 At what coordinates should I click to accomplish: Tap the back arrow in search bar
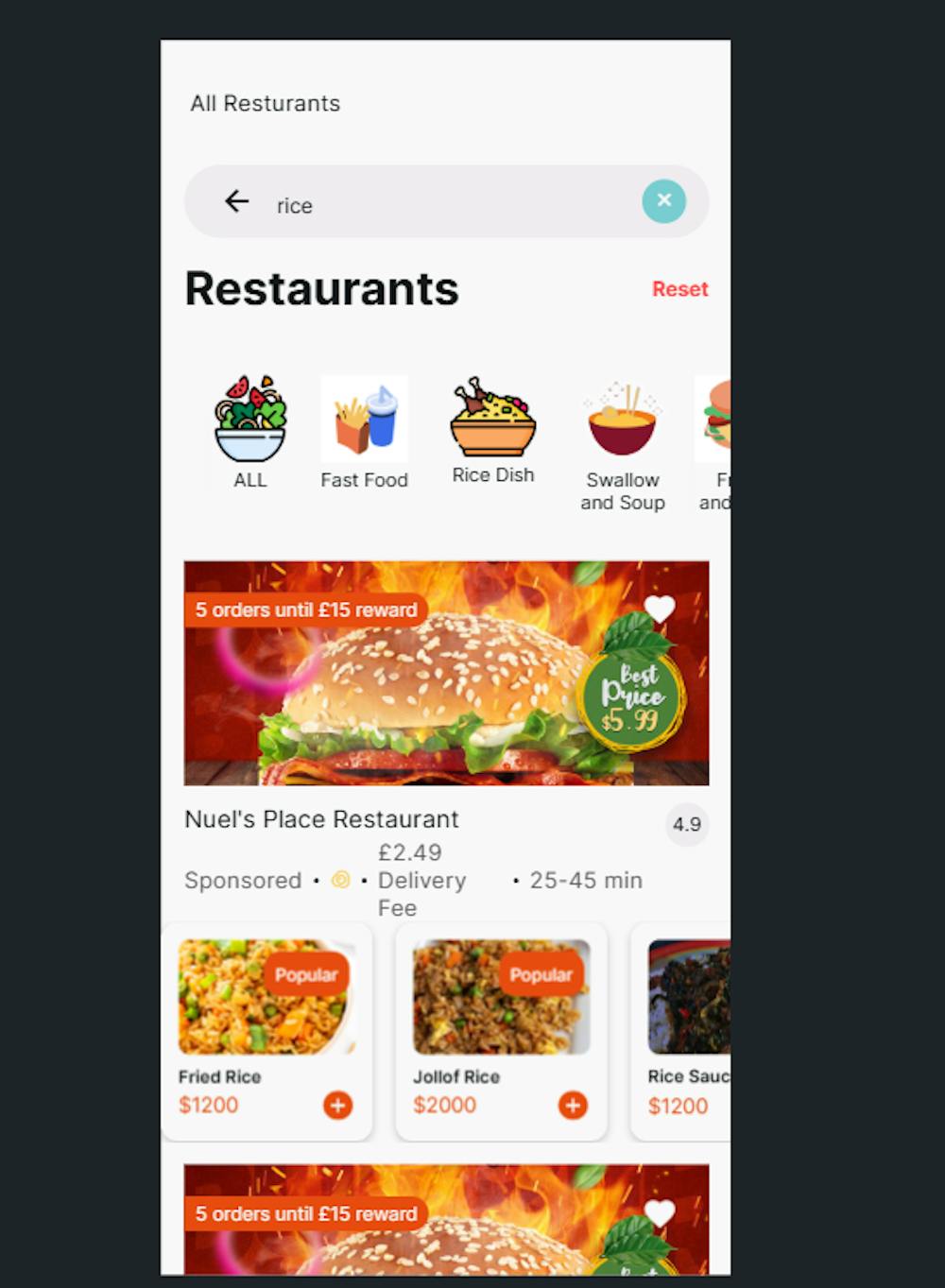[x=236, y=201]
